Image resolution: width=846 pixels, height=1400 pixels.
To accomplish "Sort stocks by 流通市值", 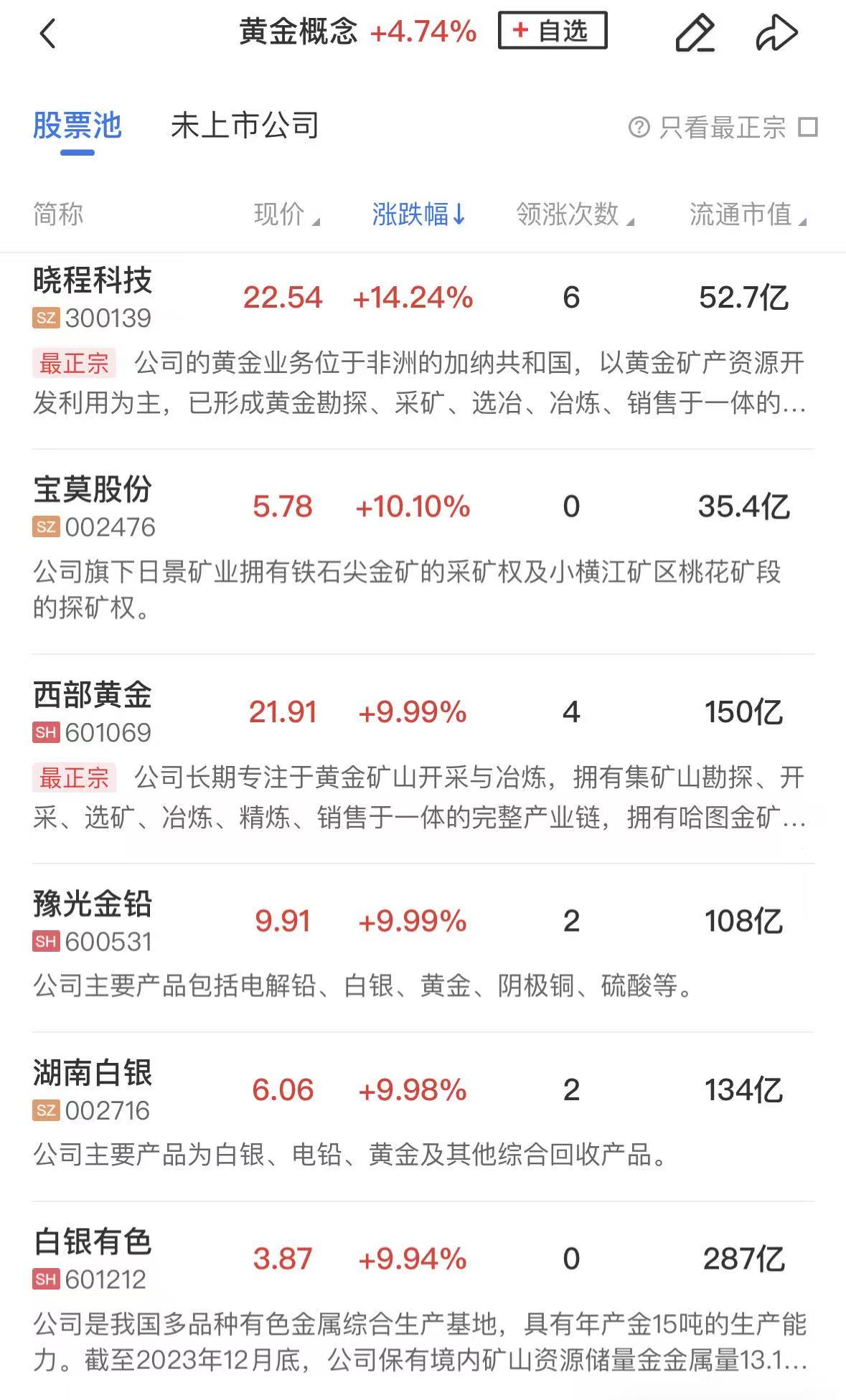I will [x=747, y=214].
